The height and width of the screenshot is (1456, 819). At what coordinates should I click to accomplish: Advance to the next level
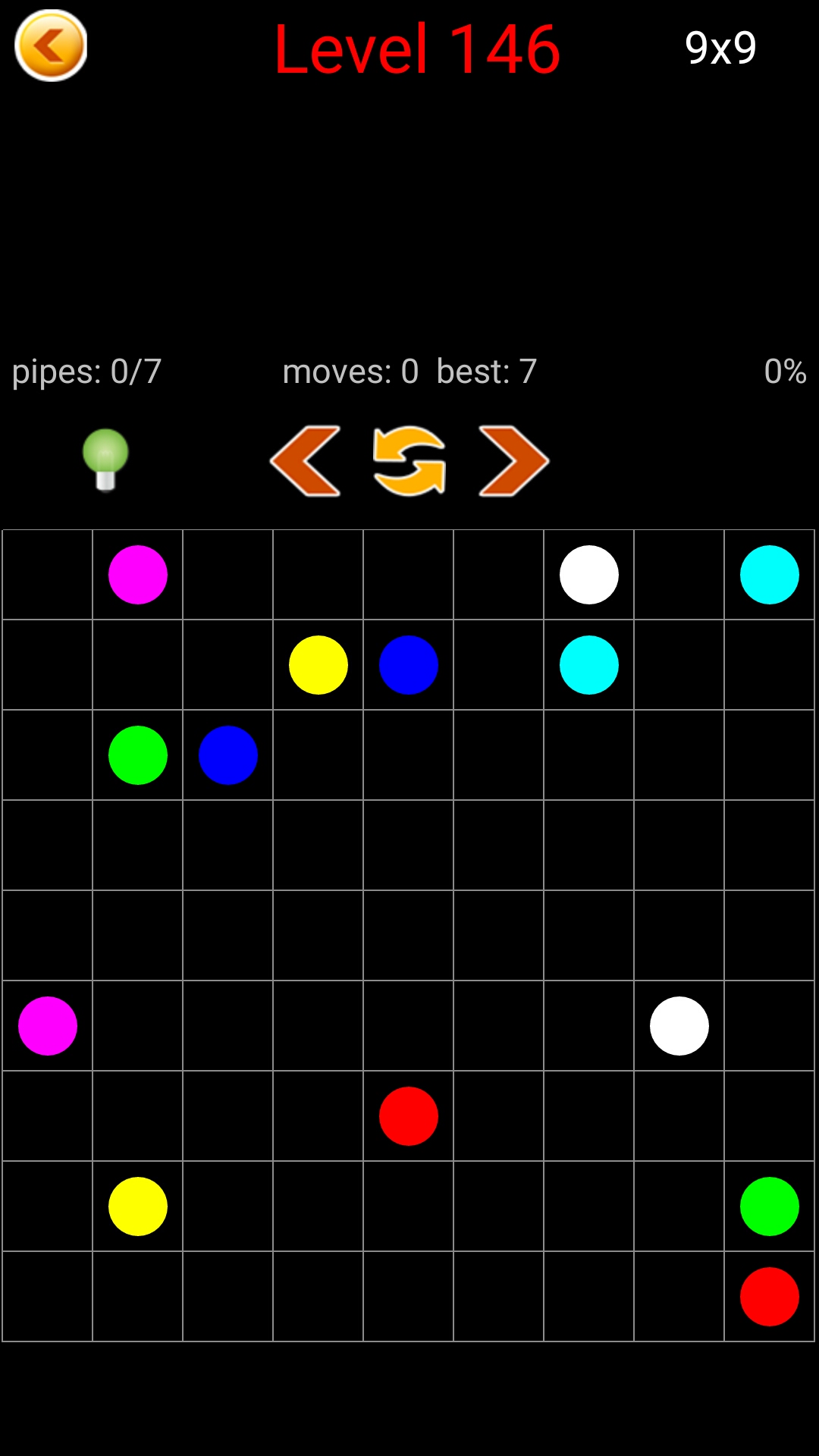[513, 461]
